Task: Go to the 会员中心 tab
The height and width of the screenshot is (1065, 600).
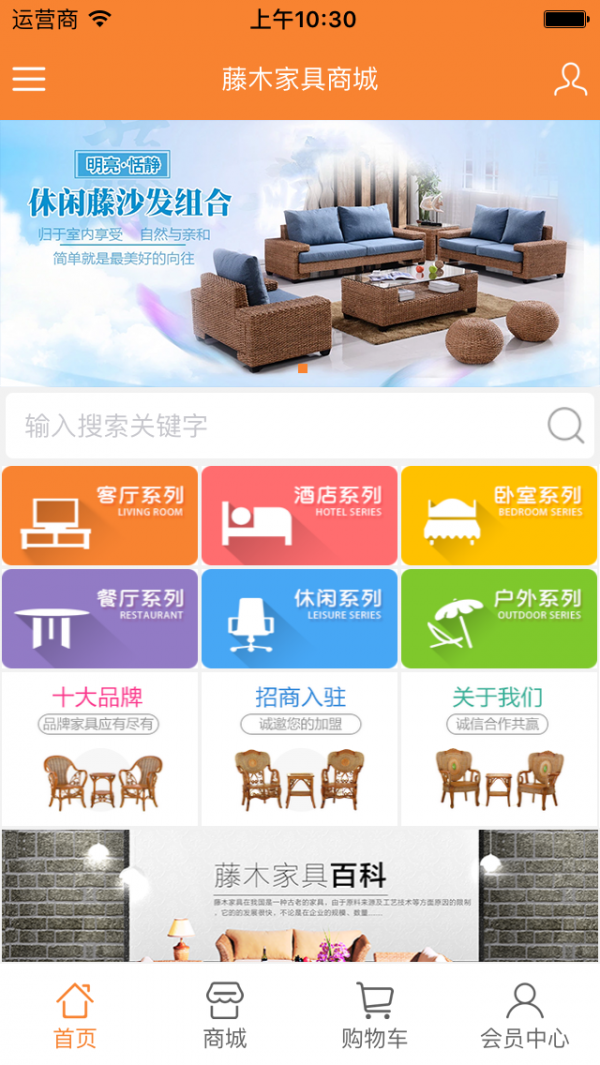Action: click(x=525, y=1014)
